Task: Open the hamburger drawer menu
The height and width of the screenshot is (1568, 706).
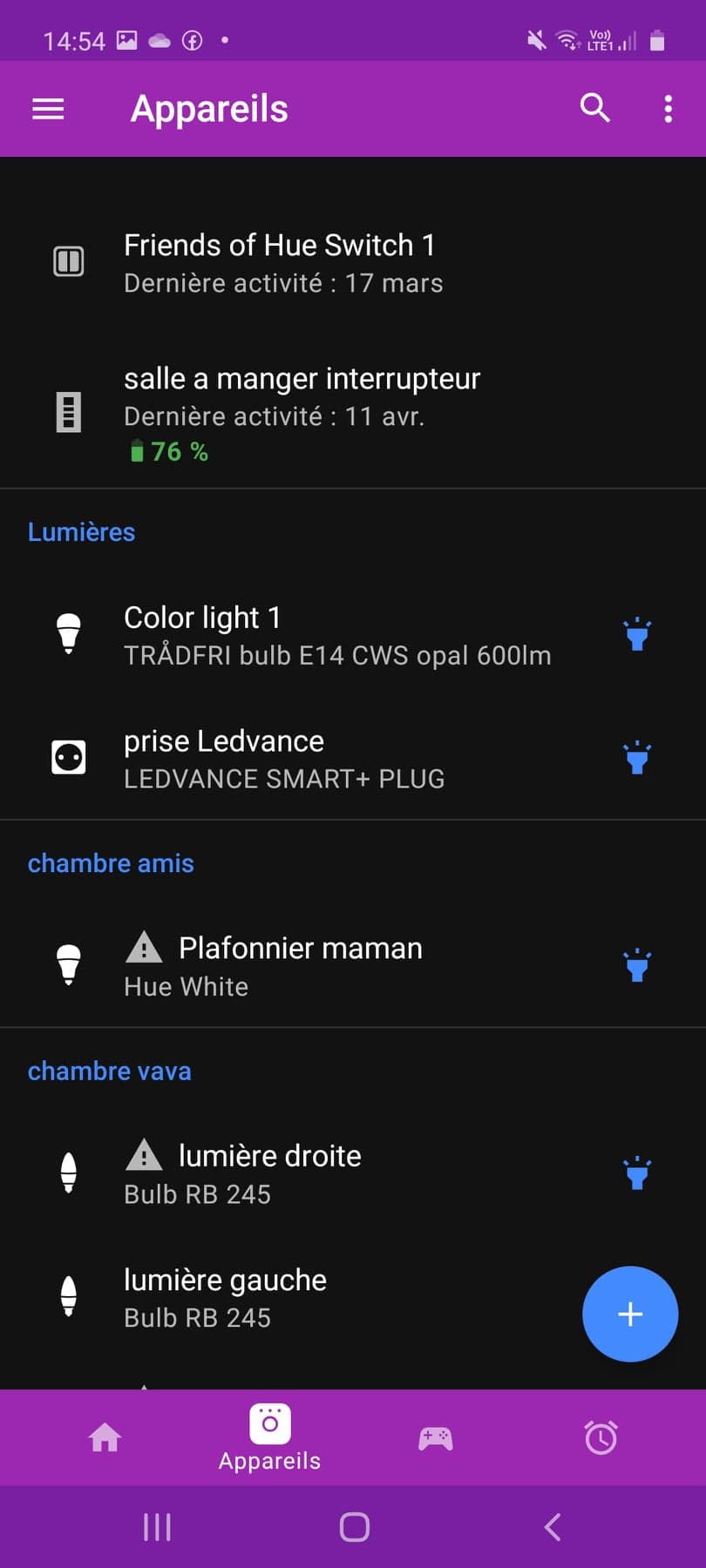Action: (x=48, y=109)
